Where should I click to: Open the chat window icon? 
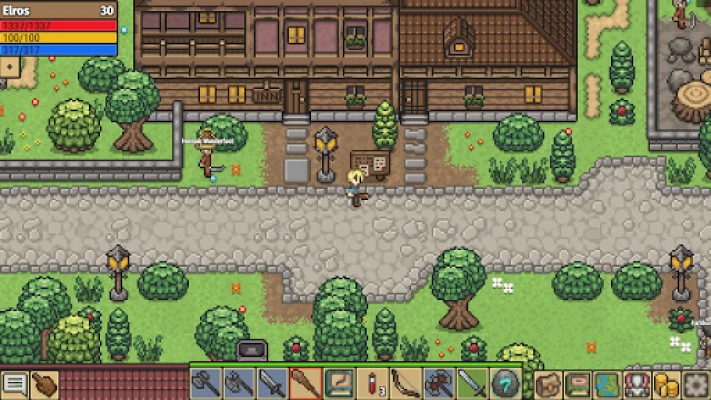15,384
